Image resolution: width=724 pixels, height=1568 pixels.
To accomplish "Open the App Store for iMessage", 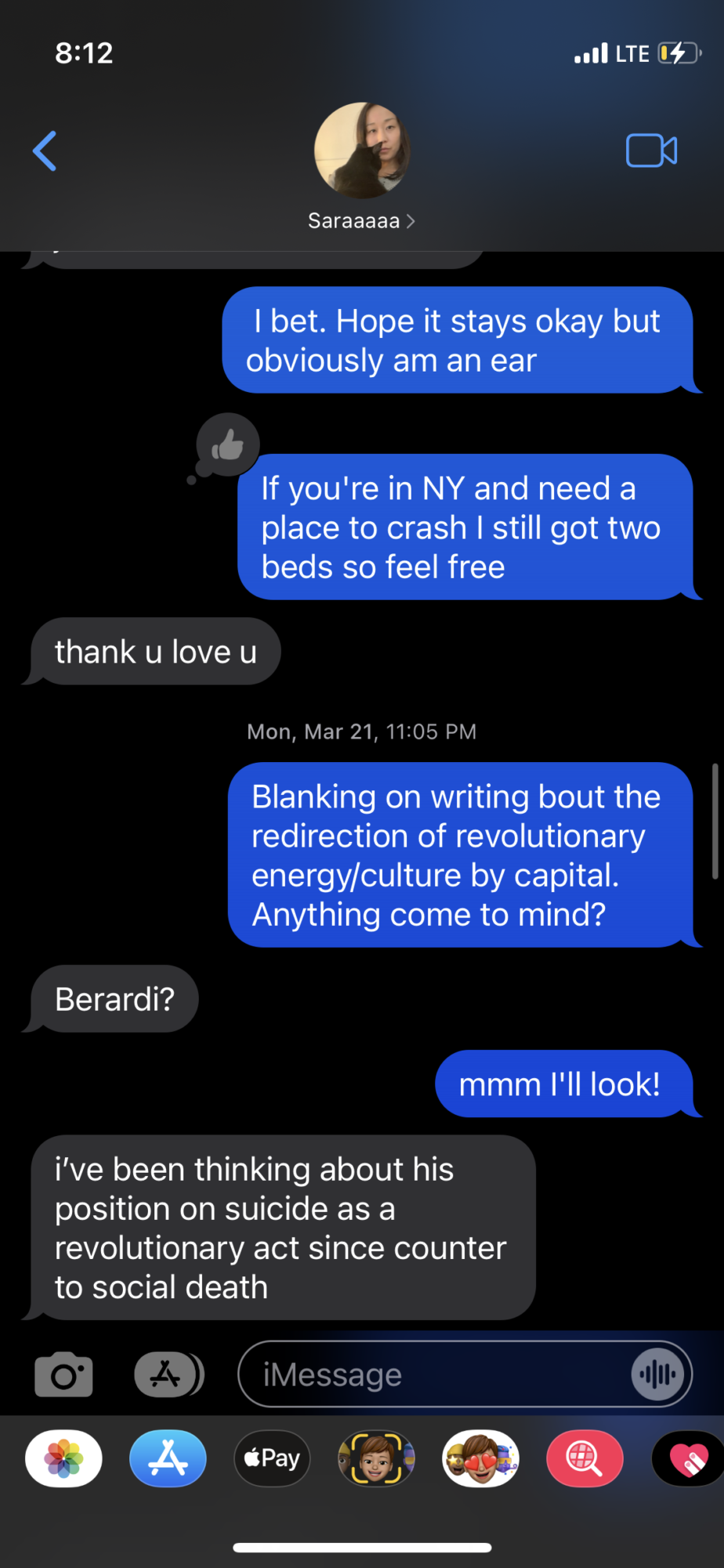I will pos(168,1458).
